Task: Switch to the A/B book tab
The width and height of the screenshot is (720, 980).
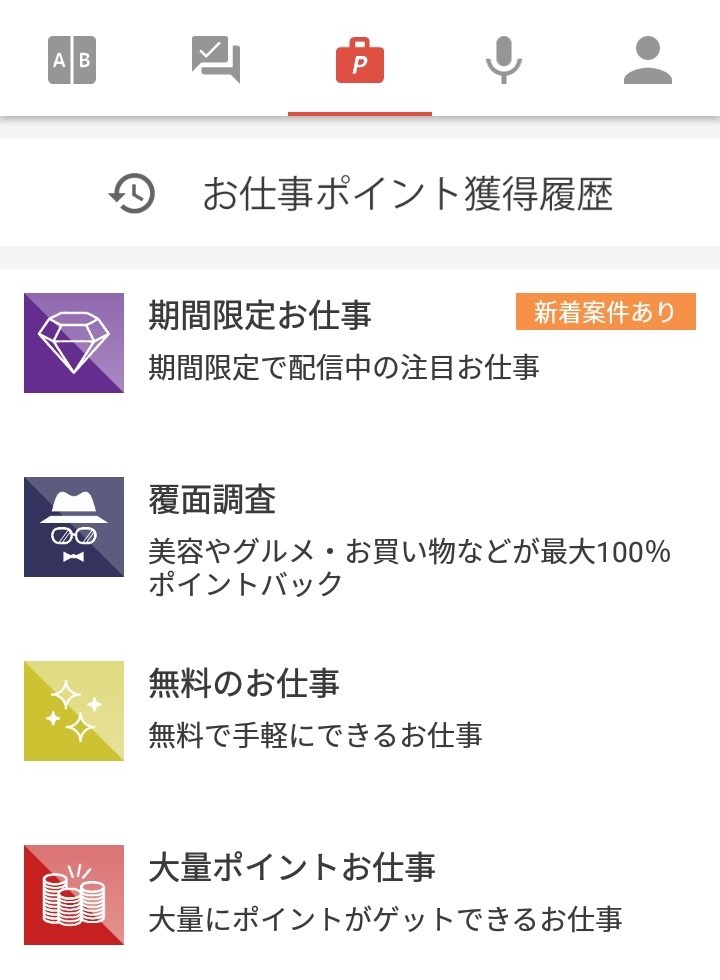Action: click(72, 60)
